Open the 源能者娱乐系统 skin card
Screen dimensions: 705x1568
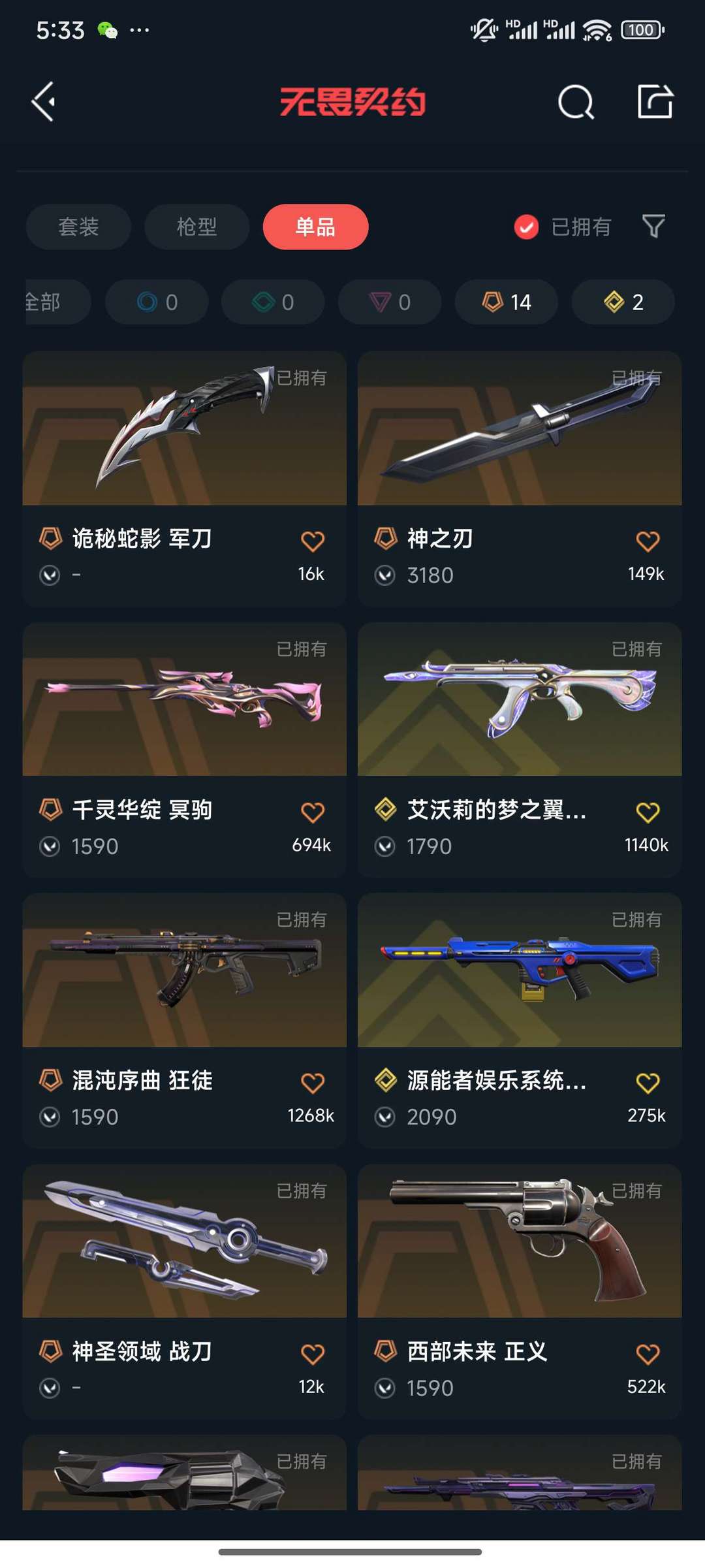point(520,1021)
